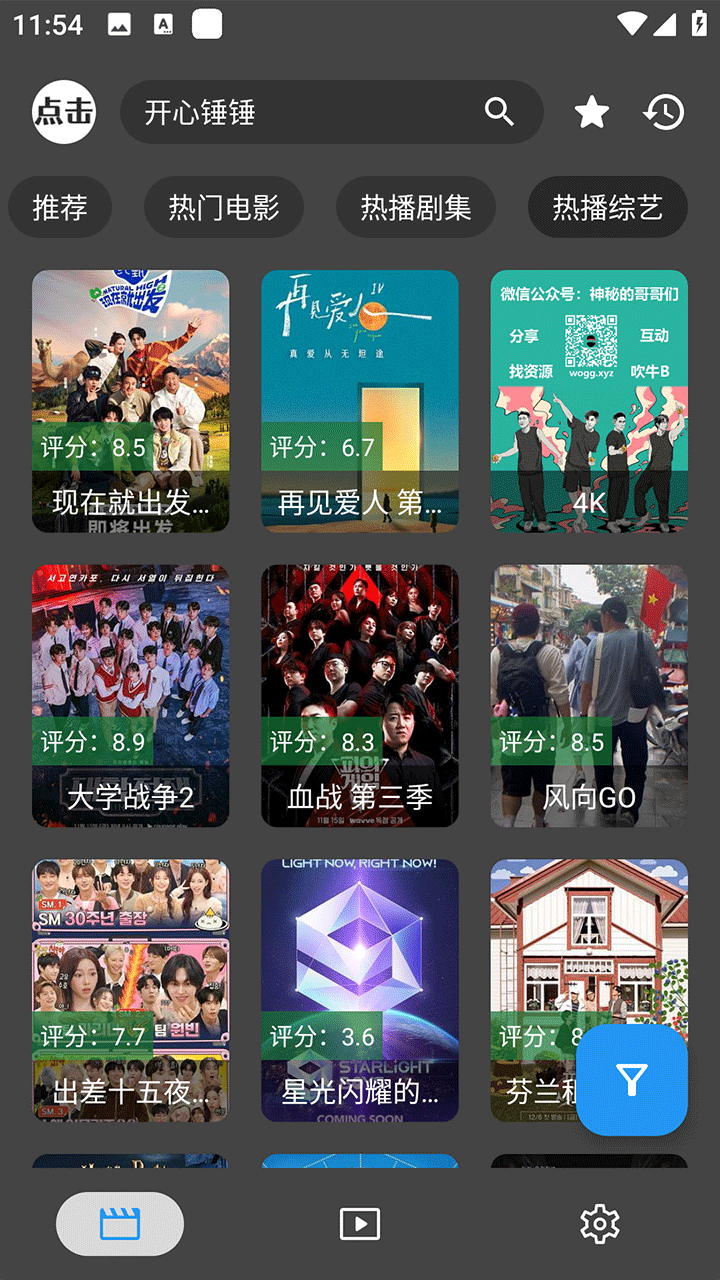Image resolution: width=720 pixels, height=1280 pixels.
Task: Tap the 风向GO poster
Action: [x=588, y=695]
